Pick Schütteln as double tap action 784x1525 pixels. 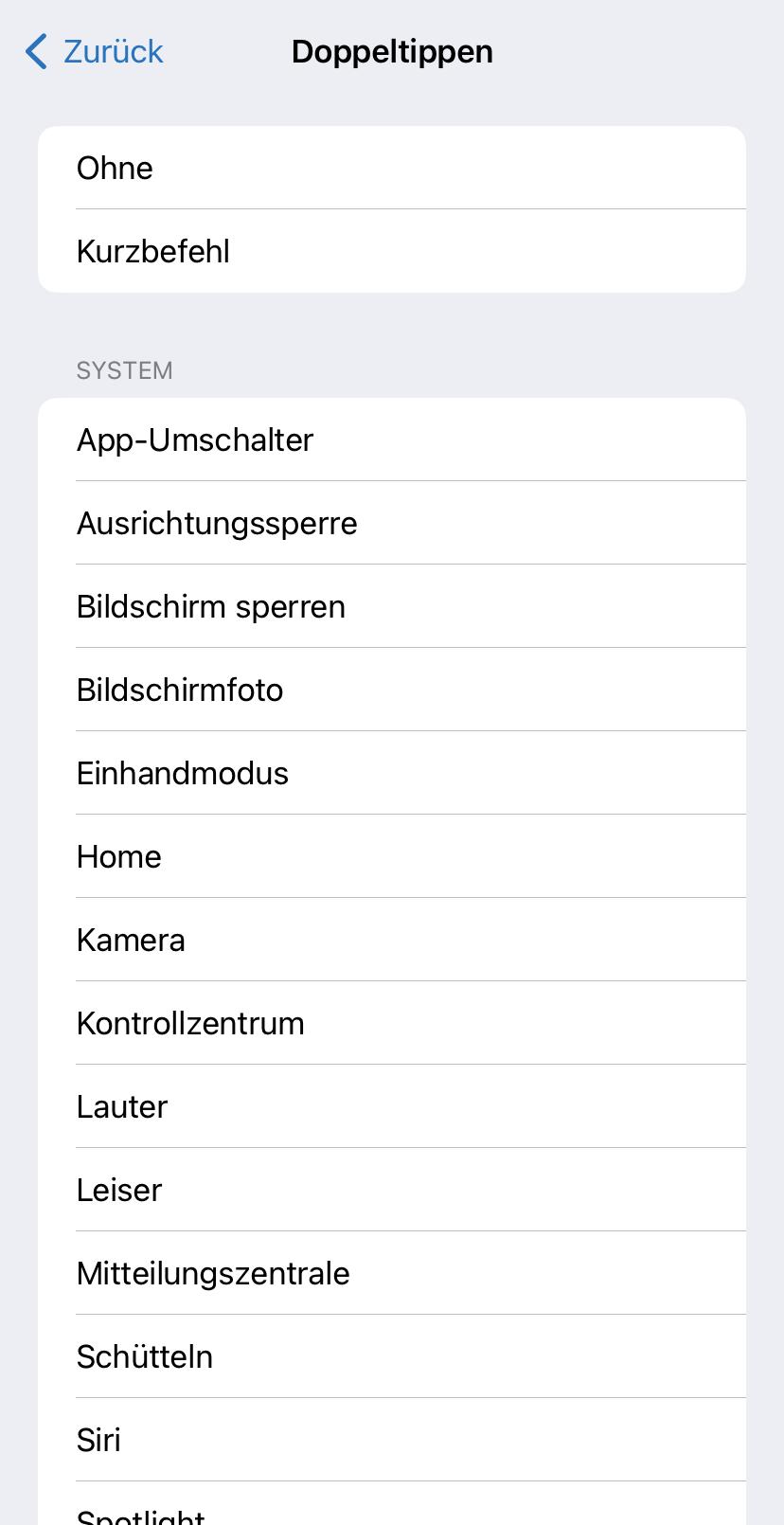click(x=392, y=1356)
